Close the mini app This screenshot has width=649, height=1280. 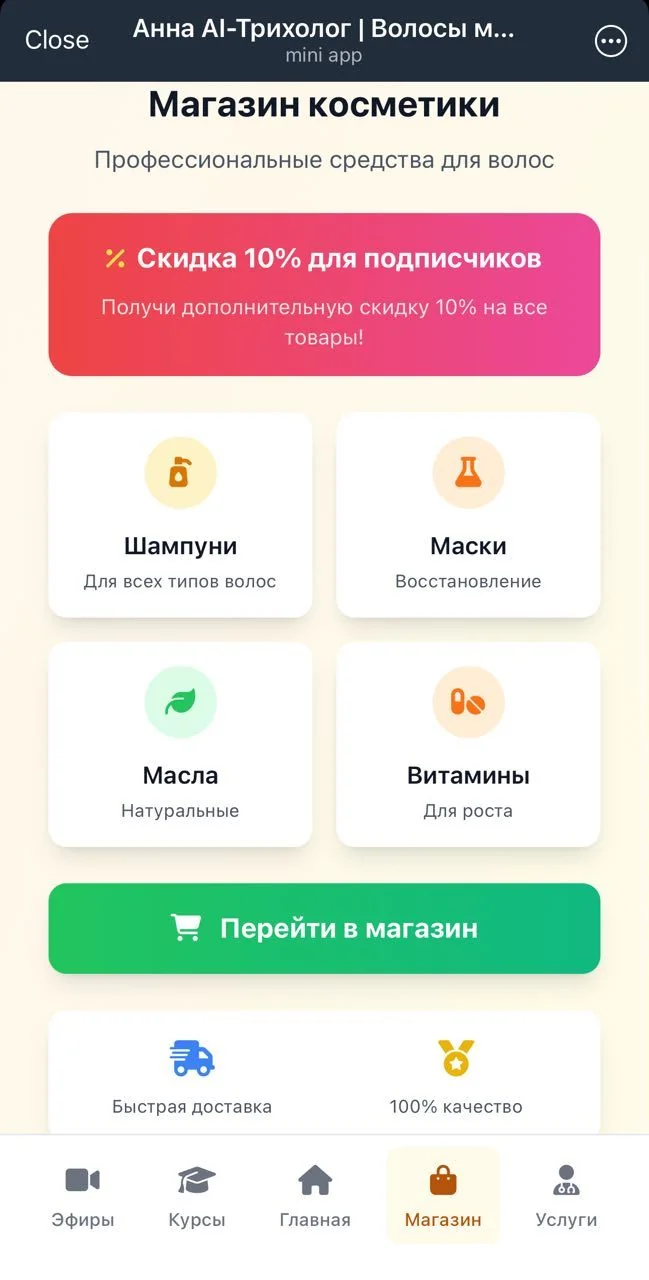tap(56, 40)
